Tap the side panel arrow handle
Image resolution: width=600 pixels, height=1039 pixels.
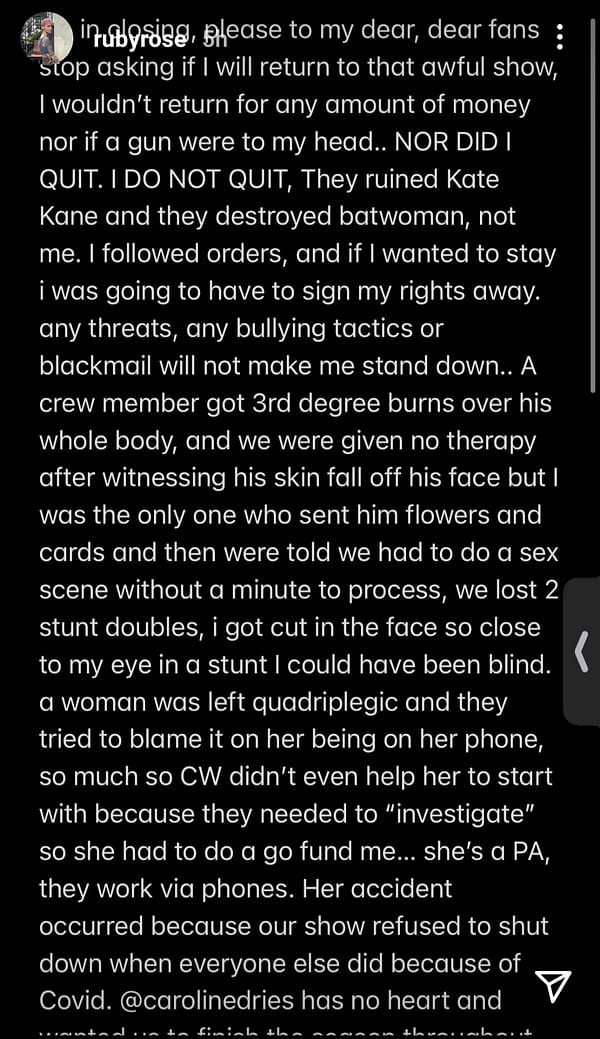tap(581, 652)
